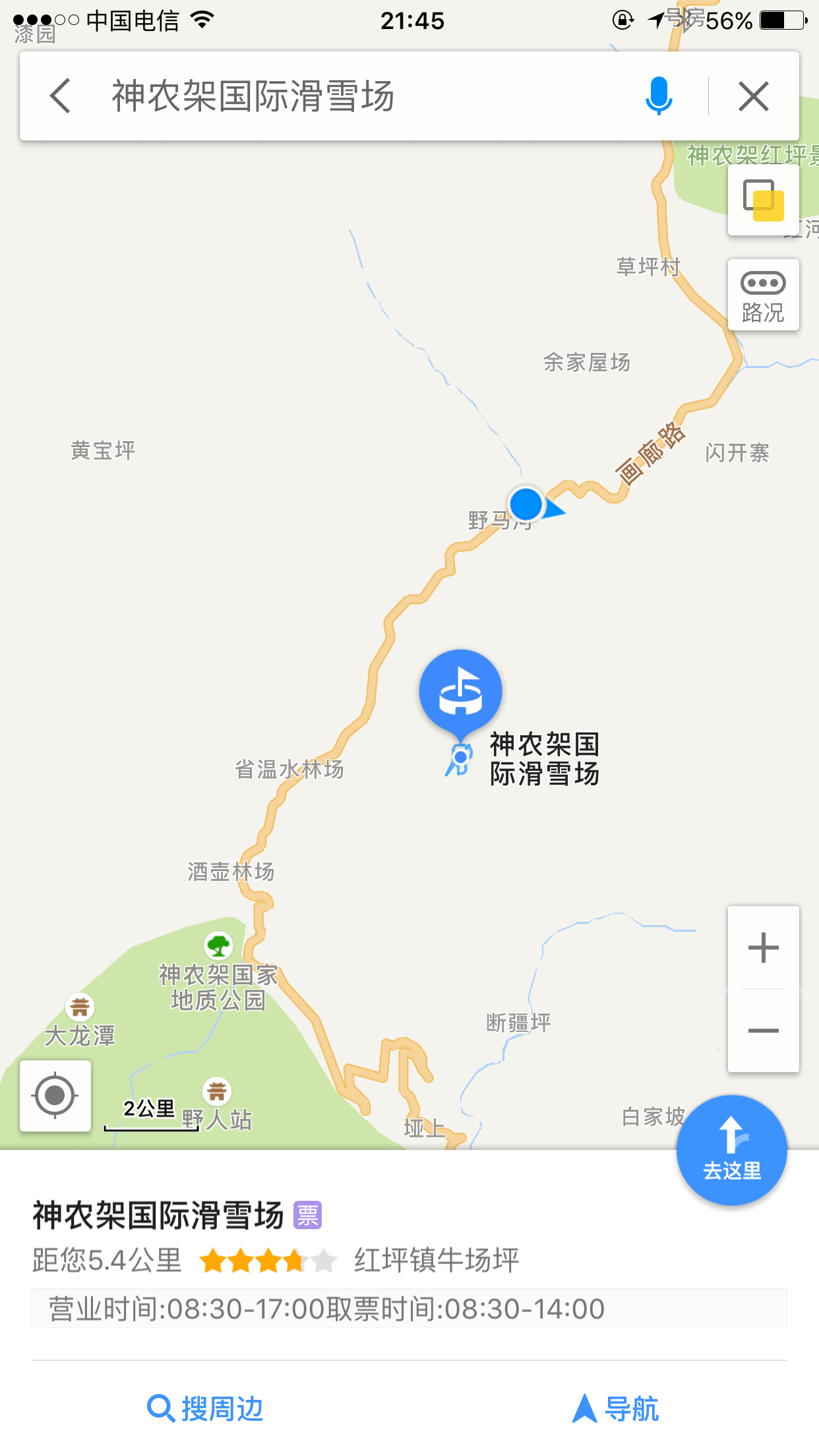Image resolution: width=819 pixels, height=1456 pixels.
Task: Open the 神农架国际滑雪场 details card
Action: click(x=409, y=1261)
